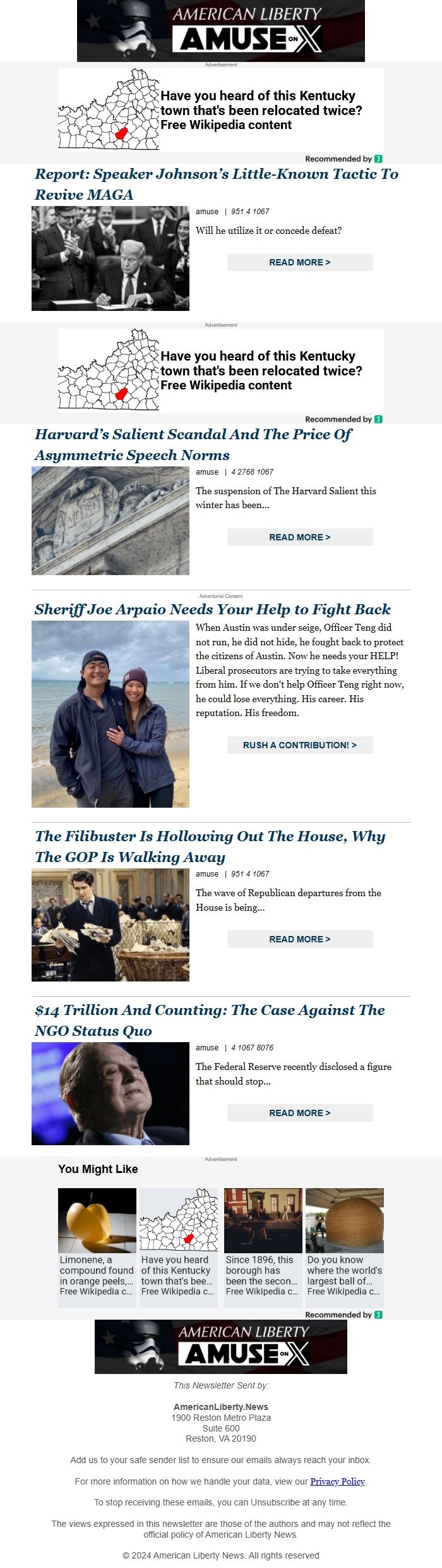
Task: Open READ MORE for $14 Trillion NGO article
Action: tap(300, 1113)
